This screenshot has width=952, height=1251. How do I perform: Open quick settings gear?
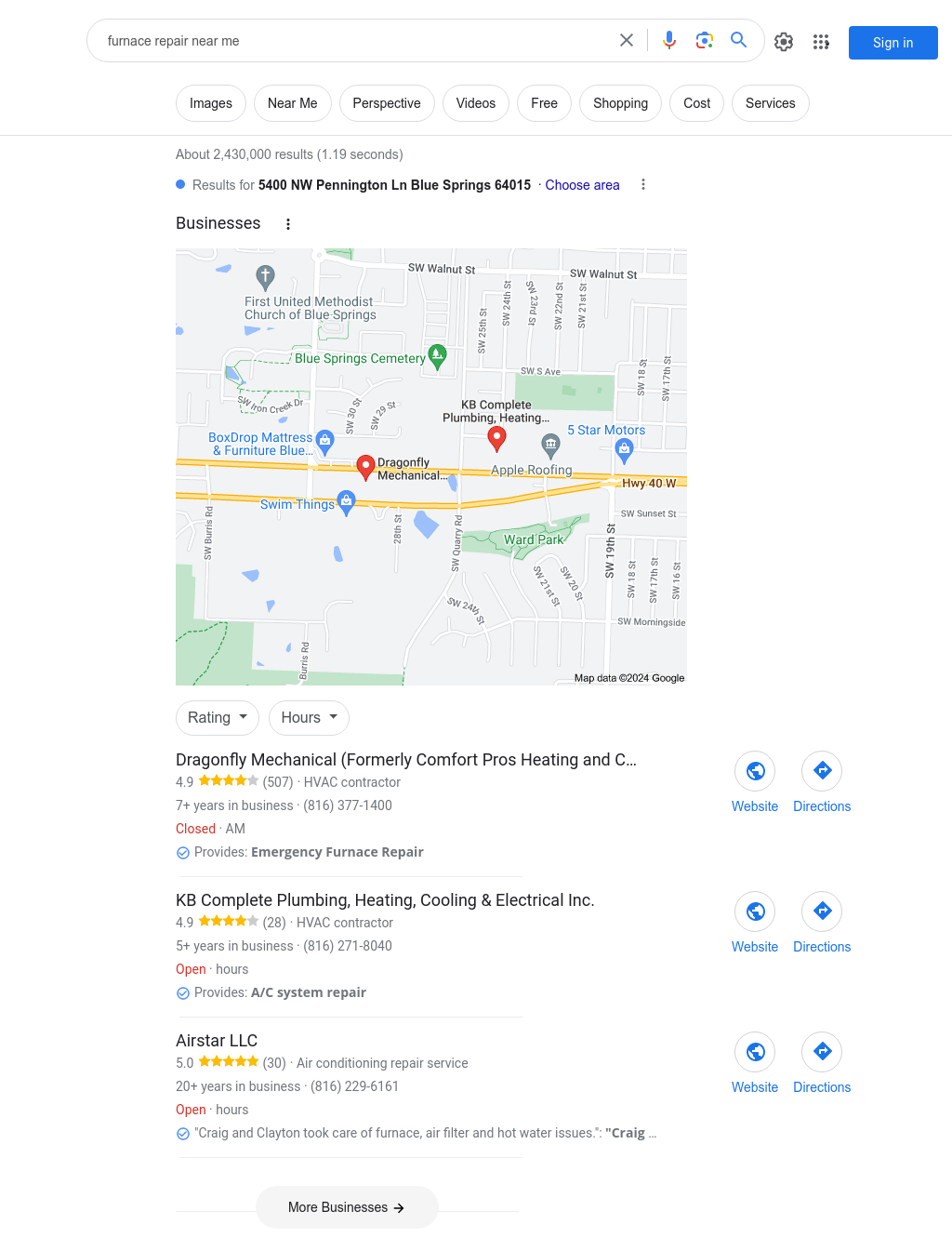coord(784,42)
